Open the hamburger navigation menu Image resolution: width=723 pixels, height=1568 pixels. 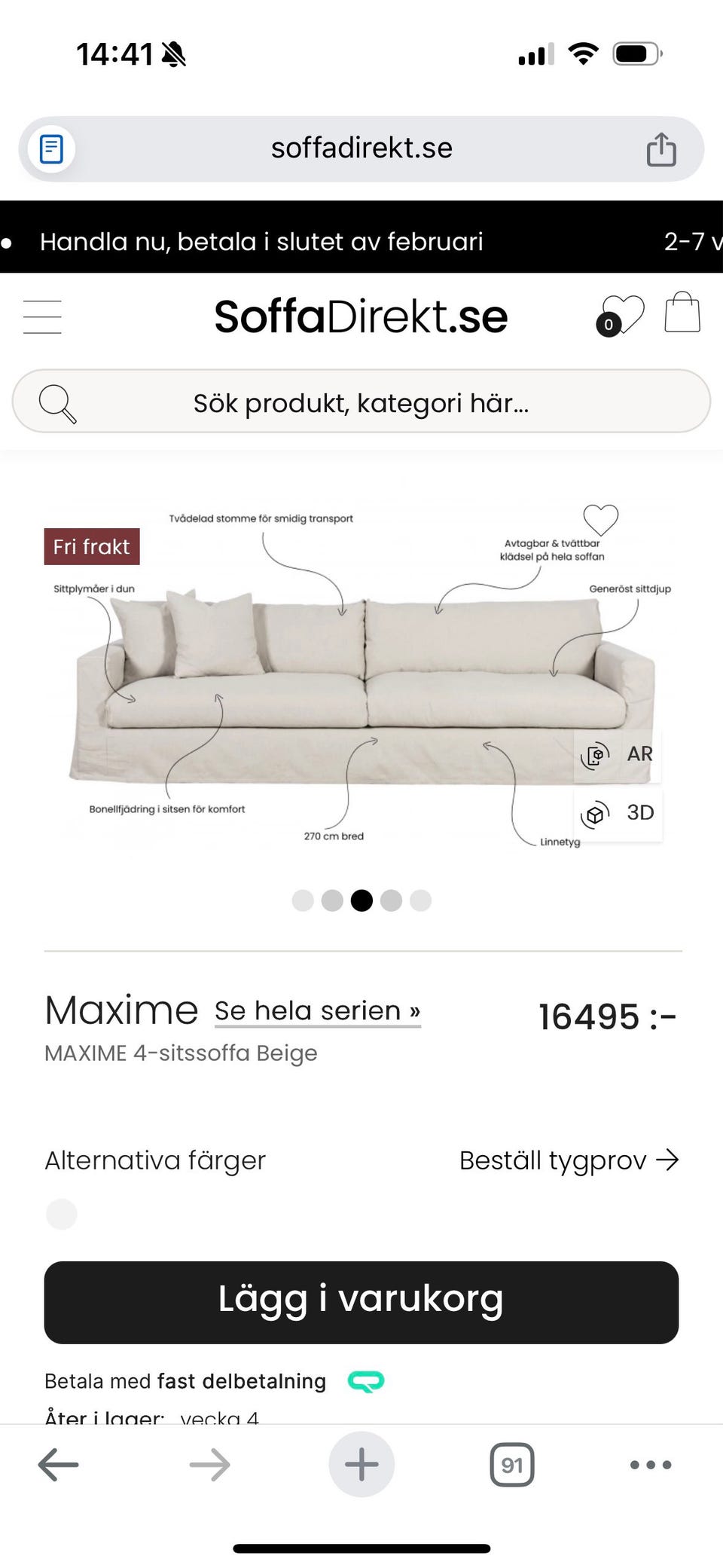(x=42, y=316)
